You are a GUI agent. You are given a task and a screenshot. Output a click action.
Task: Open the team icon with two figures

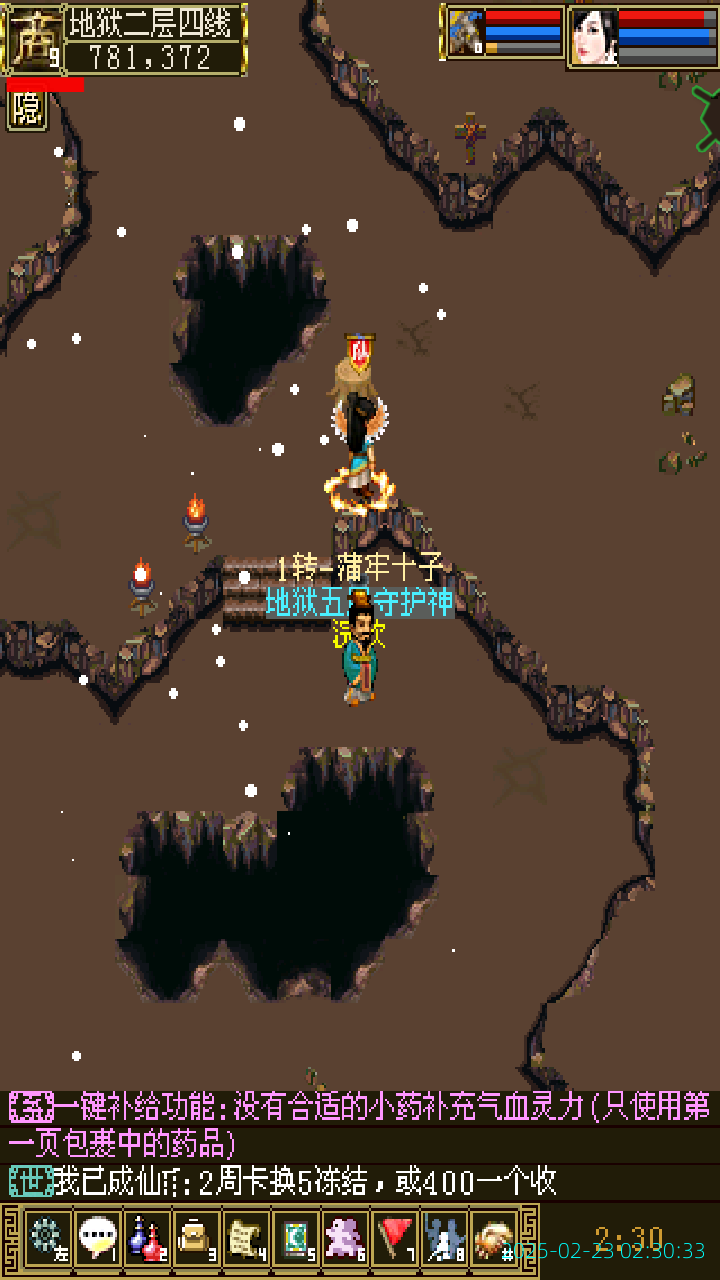pos(444,1238)
